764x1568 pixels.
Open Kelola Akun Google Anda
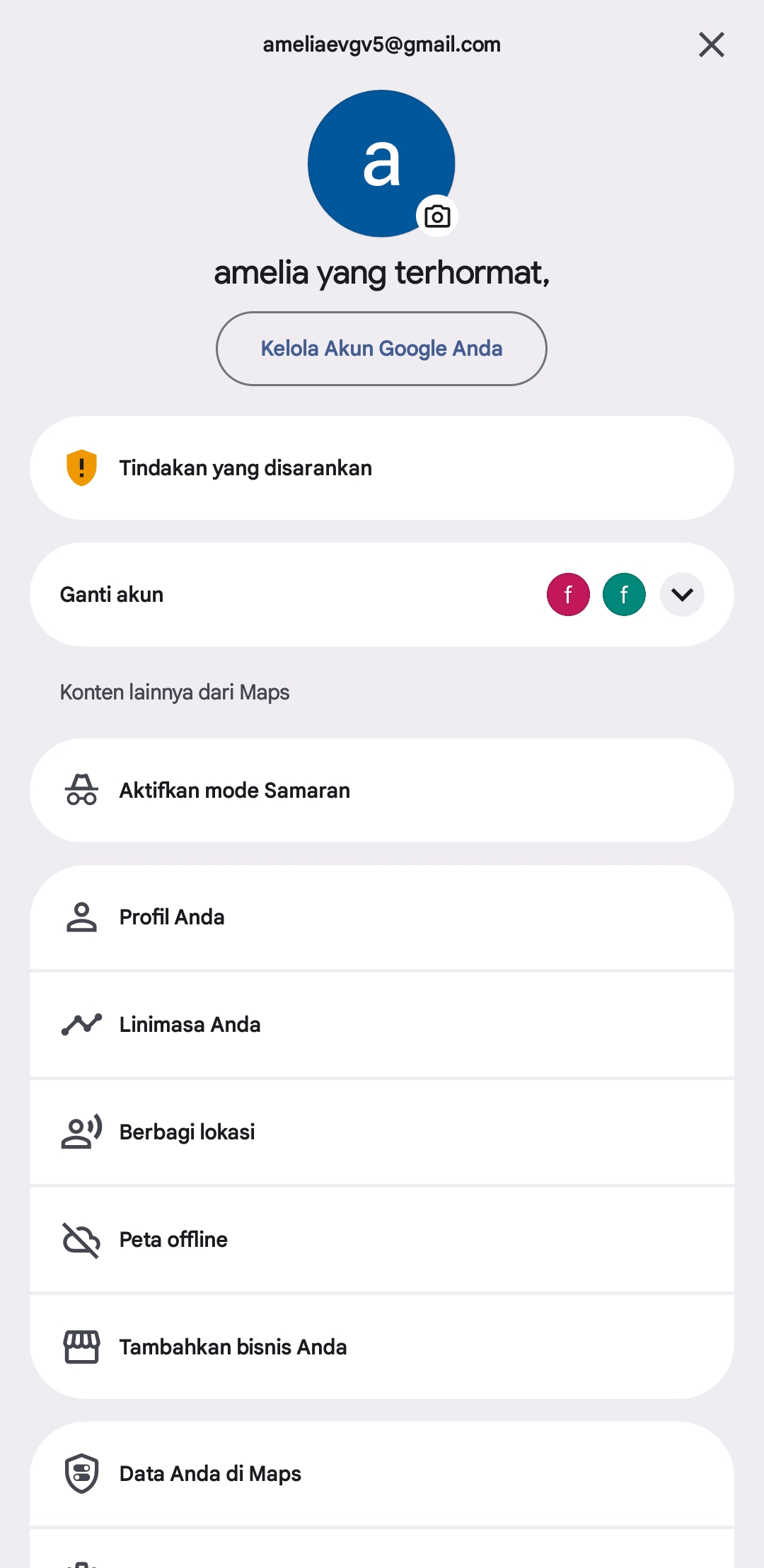tap(381, 349)
